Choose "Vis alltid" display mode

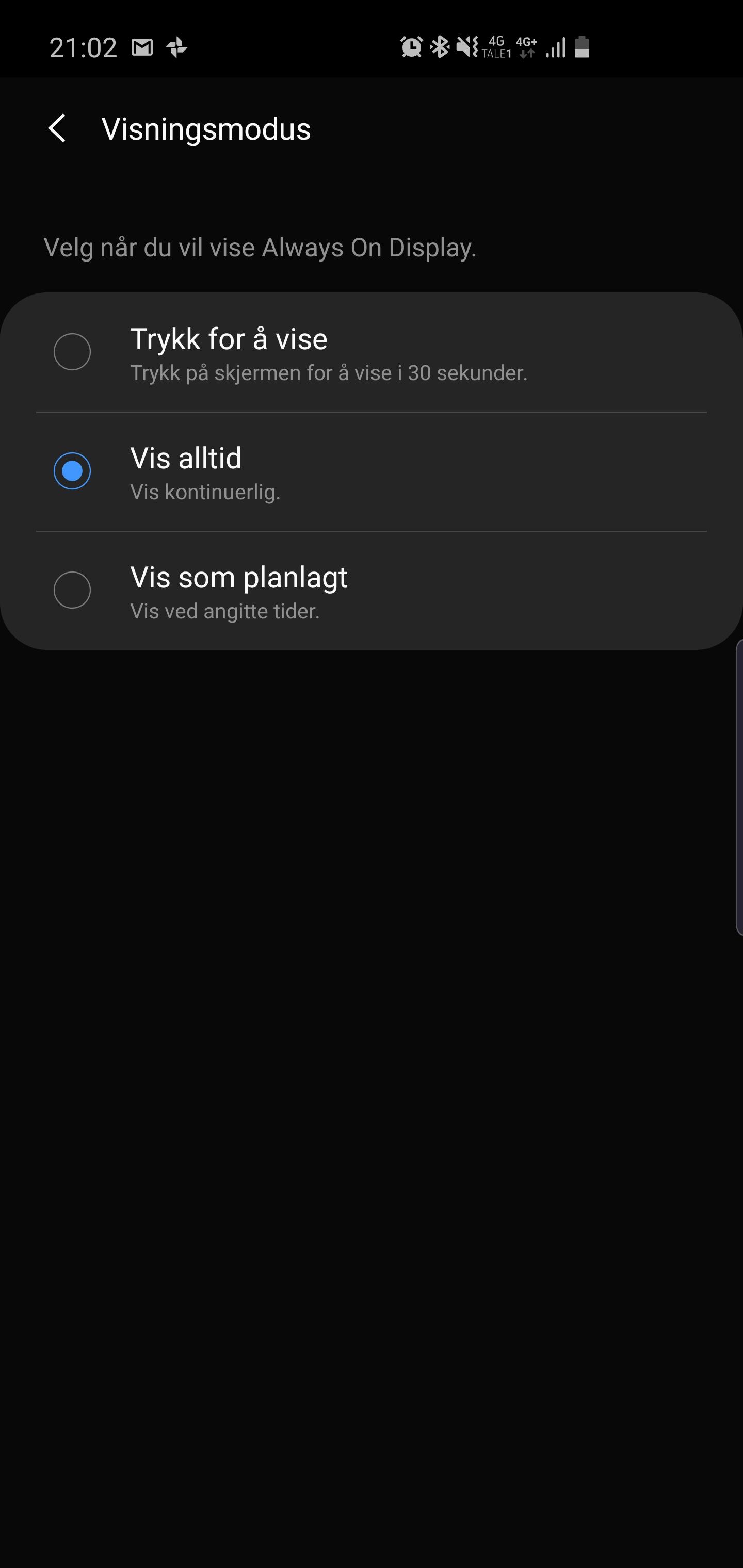pyautogui.click(x=372, y=472)
